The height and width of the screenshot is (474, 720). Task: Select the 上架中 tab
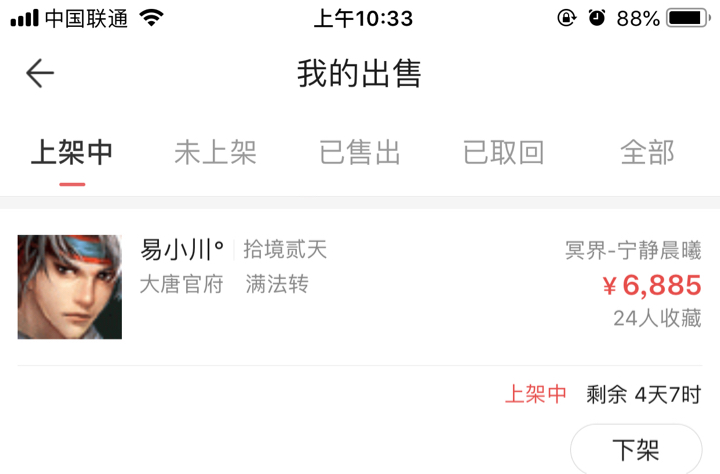coord(71,152)
